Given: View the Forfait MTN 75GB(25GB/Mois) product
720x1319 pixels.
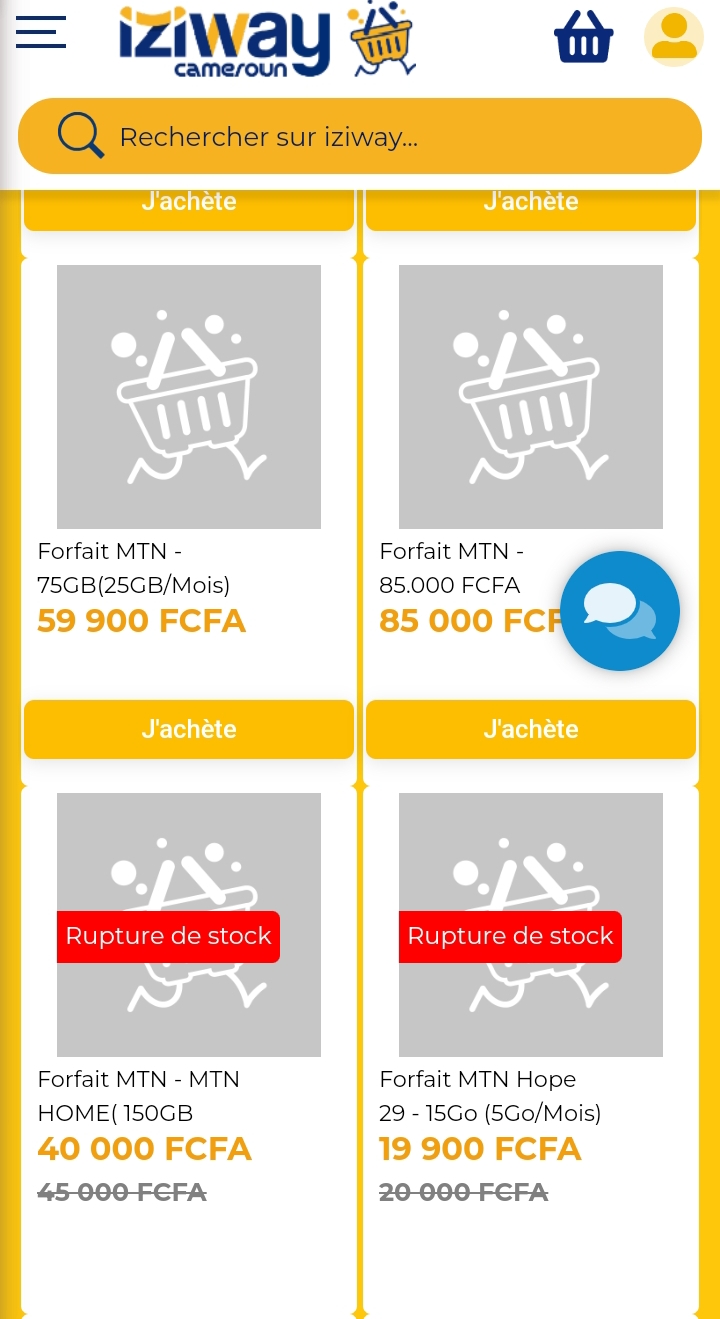Looking at the screenshot, I should pos(189,397).
